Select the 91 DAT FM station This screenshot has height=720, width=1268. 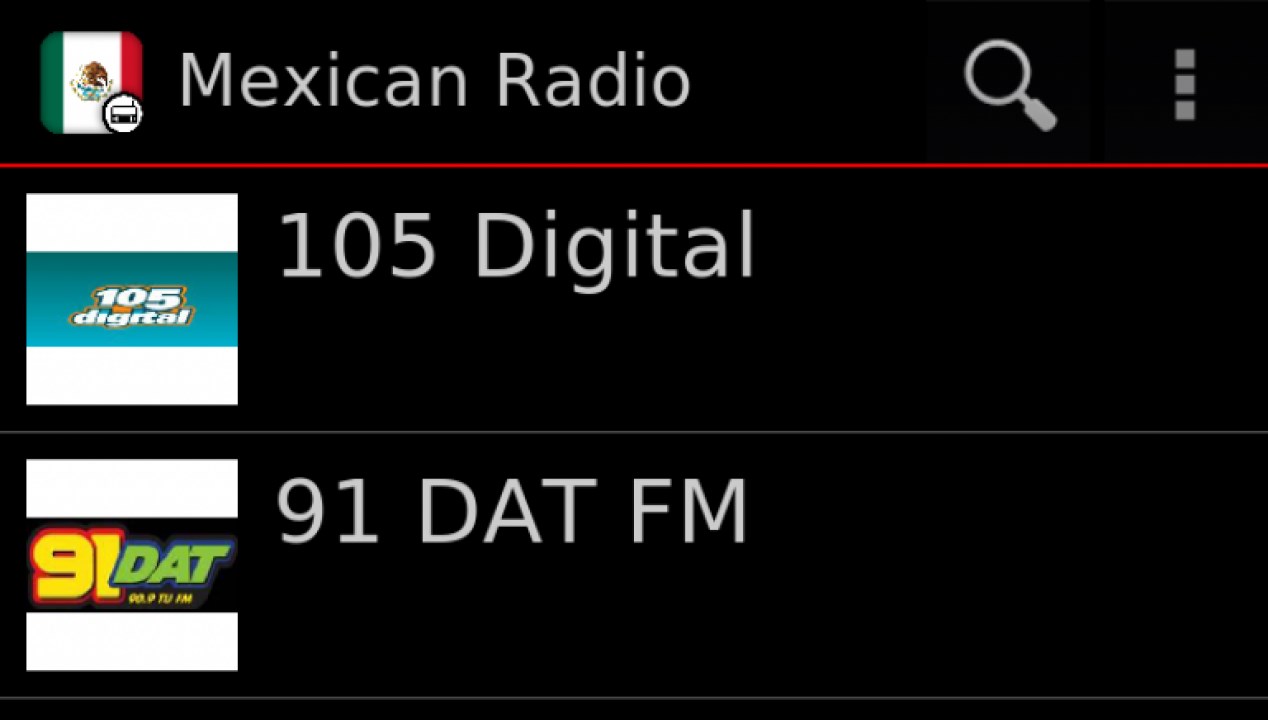tap(510, 512)
